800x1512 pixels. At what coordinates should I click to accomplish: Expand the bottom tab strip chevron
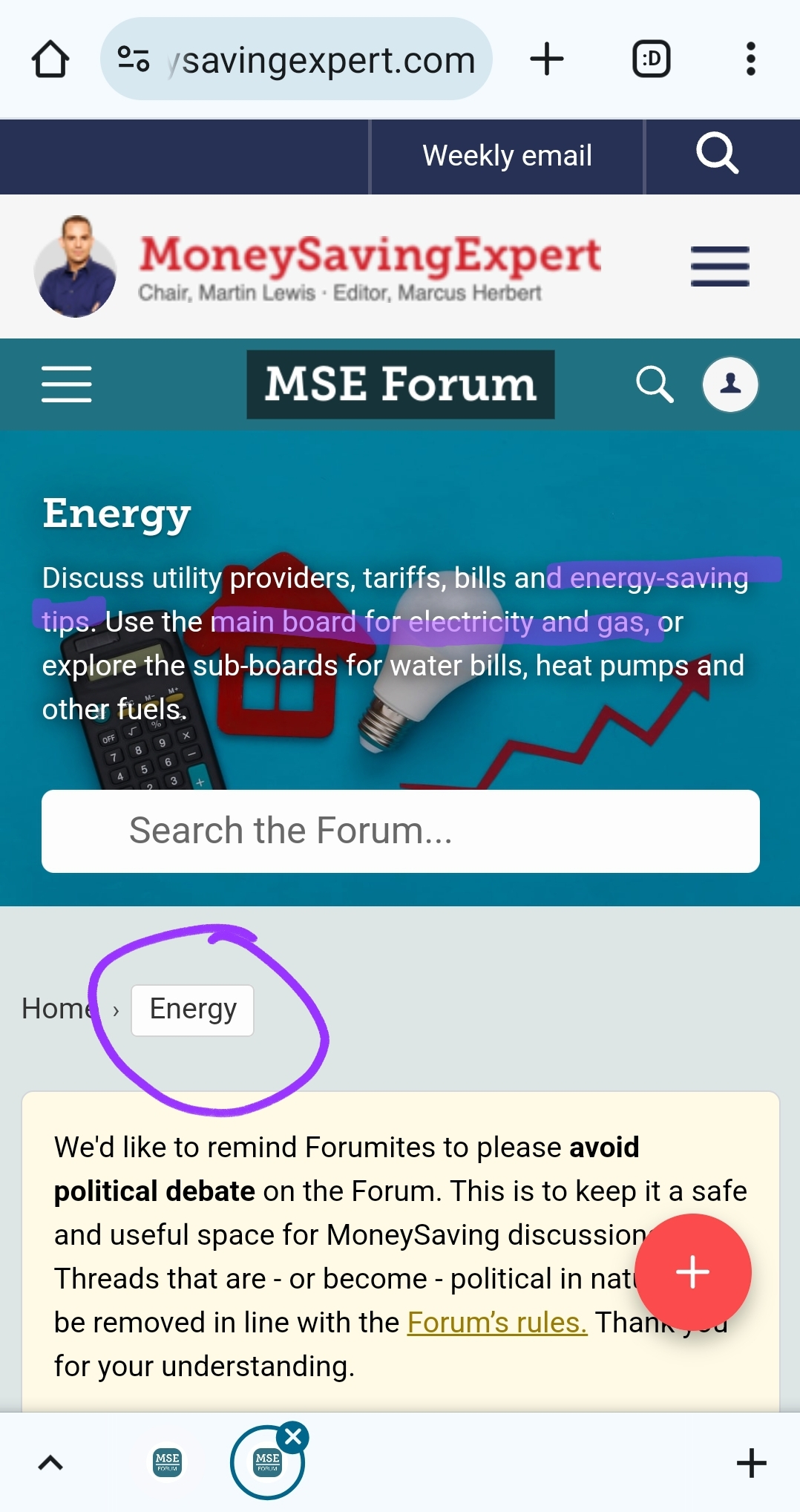click(x=50, y=1463)
